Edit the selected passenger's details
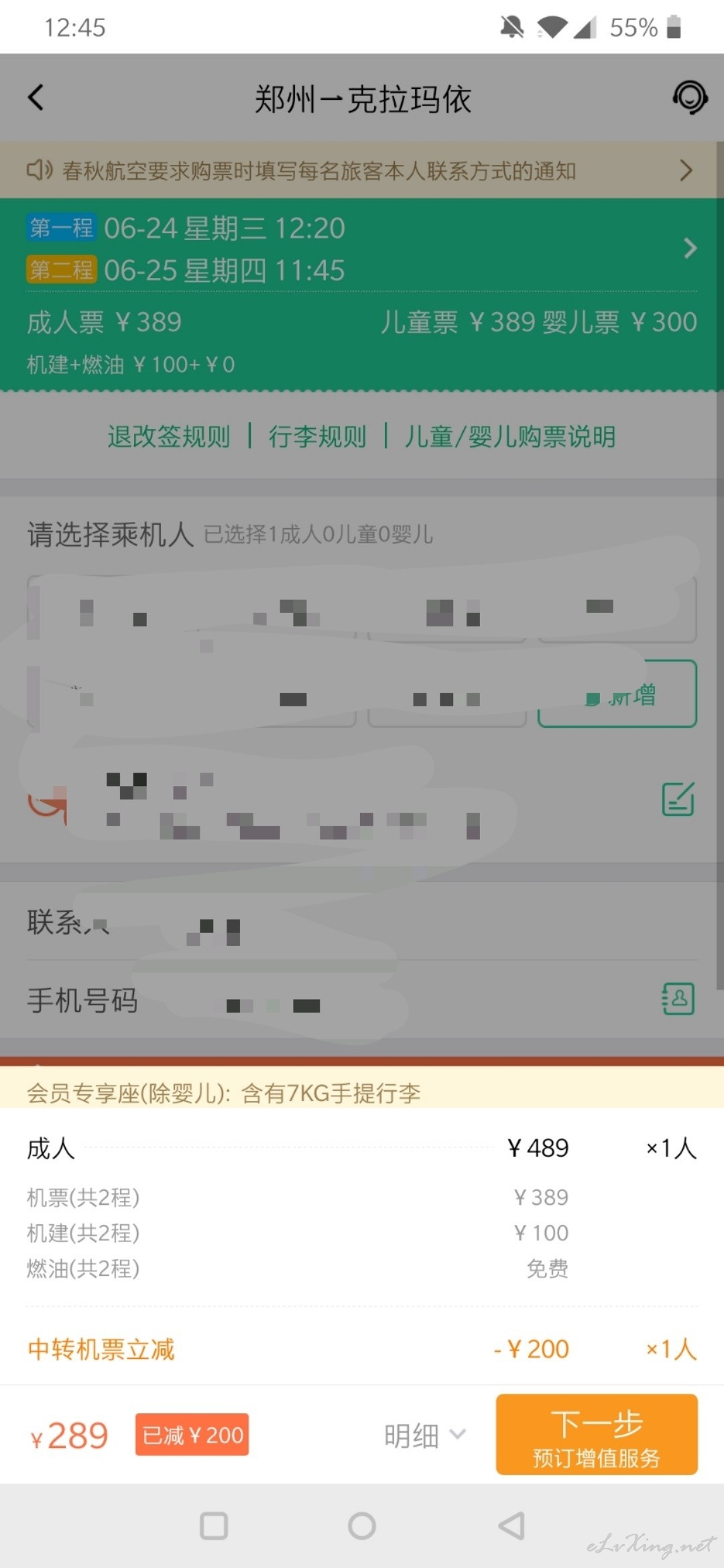Image resolution: width=724 pixels, height=1568 pixels. click(678, 799)
